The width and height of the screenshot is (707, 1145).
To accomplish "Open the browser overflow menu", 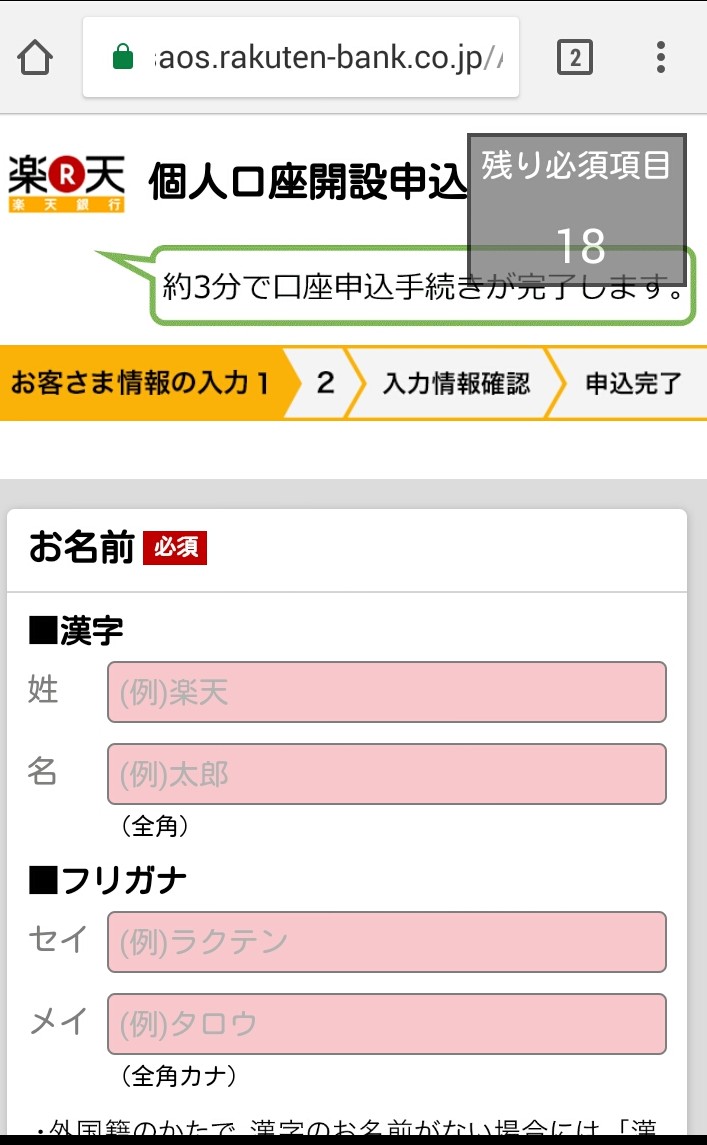I will (x=660, y=57).
